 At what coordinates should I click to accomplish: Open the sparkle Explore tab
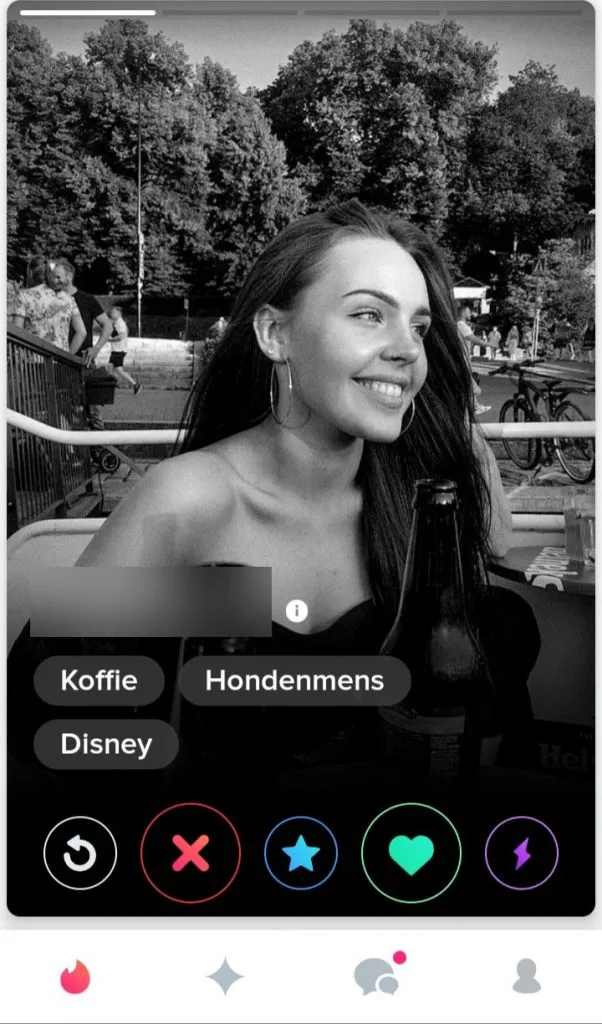click(225, 977)
